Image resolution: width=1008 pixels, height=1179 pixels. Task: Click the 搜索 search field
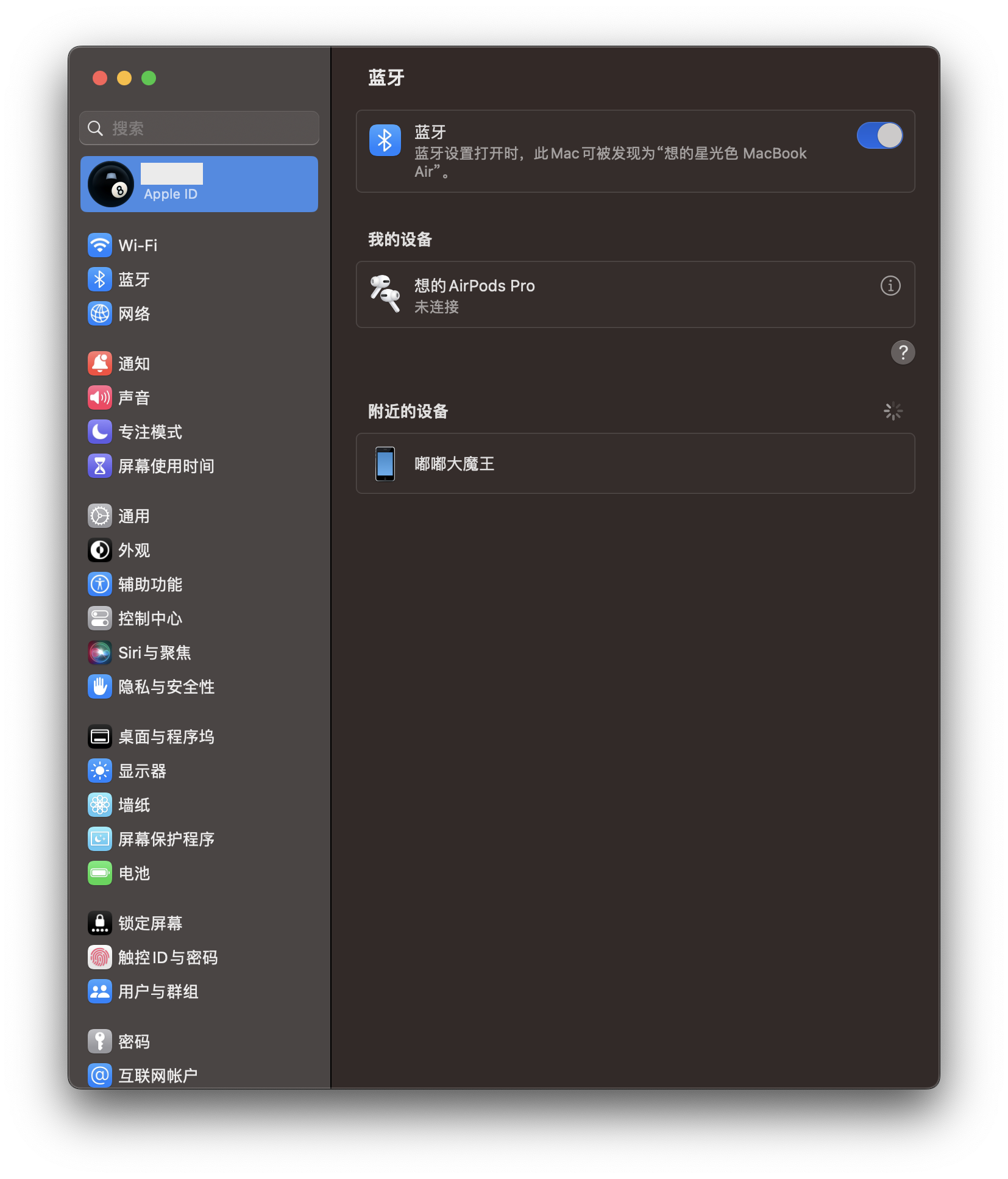(x=199, y=128)
